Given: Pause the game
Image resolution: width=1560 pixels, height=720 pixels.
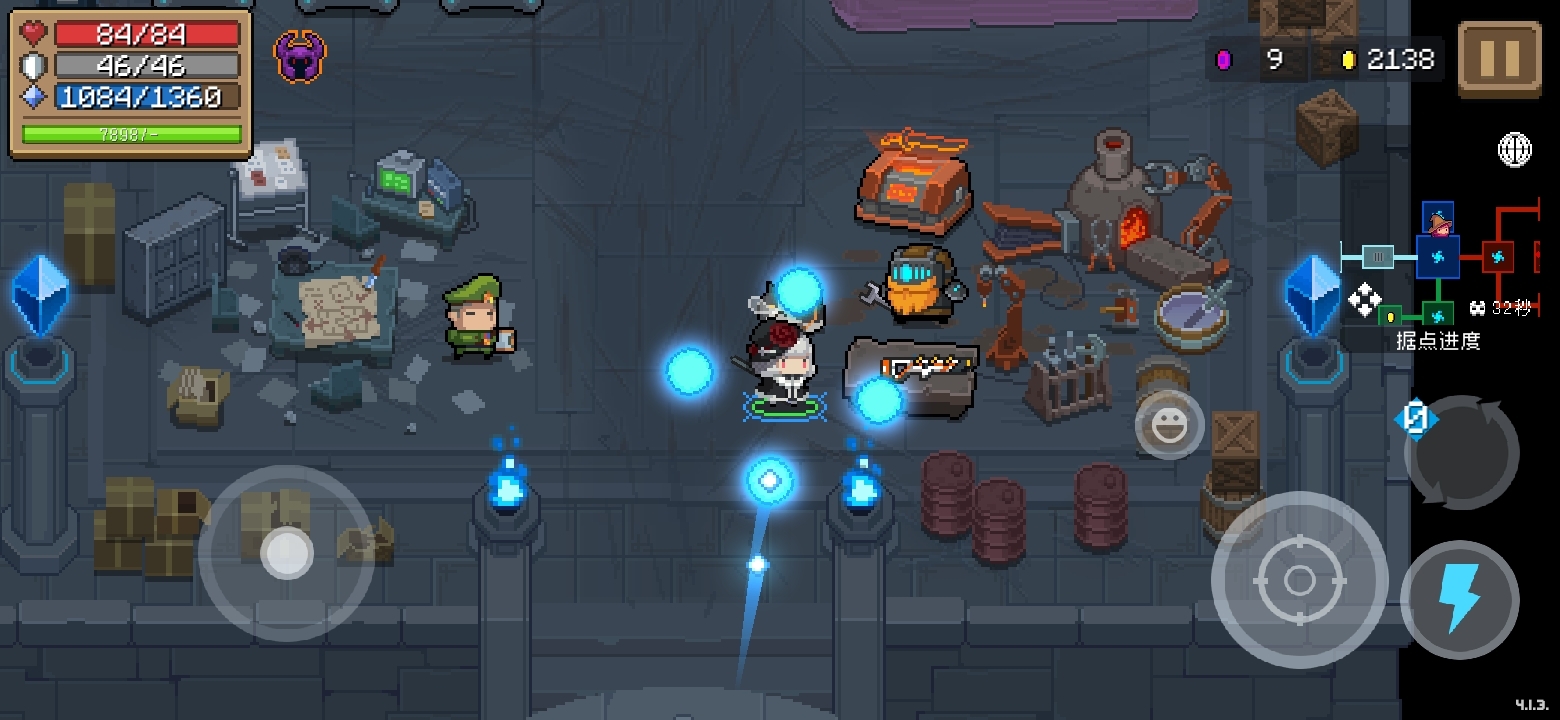Looking at the screenshot, I should (1499, 59).
